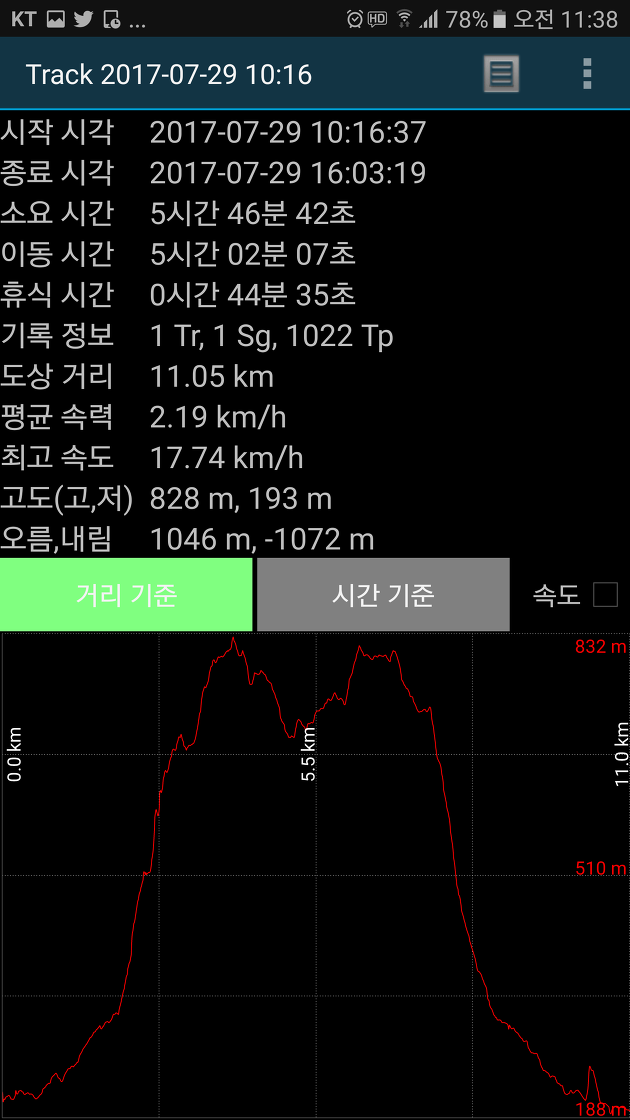Open the list icon in the app bar
Viewport: 630px width, 1120px height.
(501, 74)
